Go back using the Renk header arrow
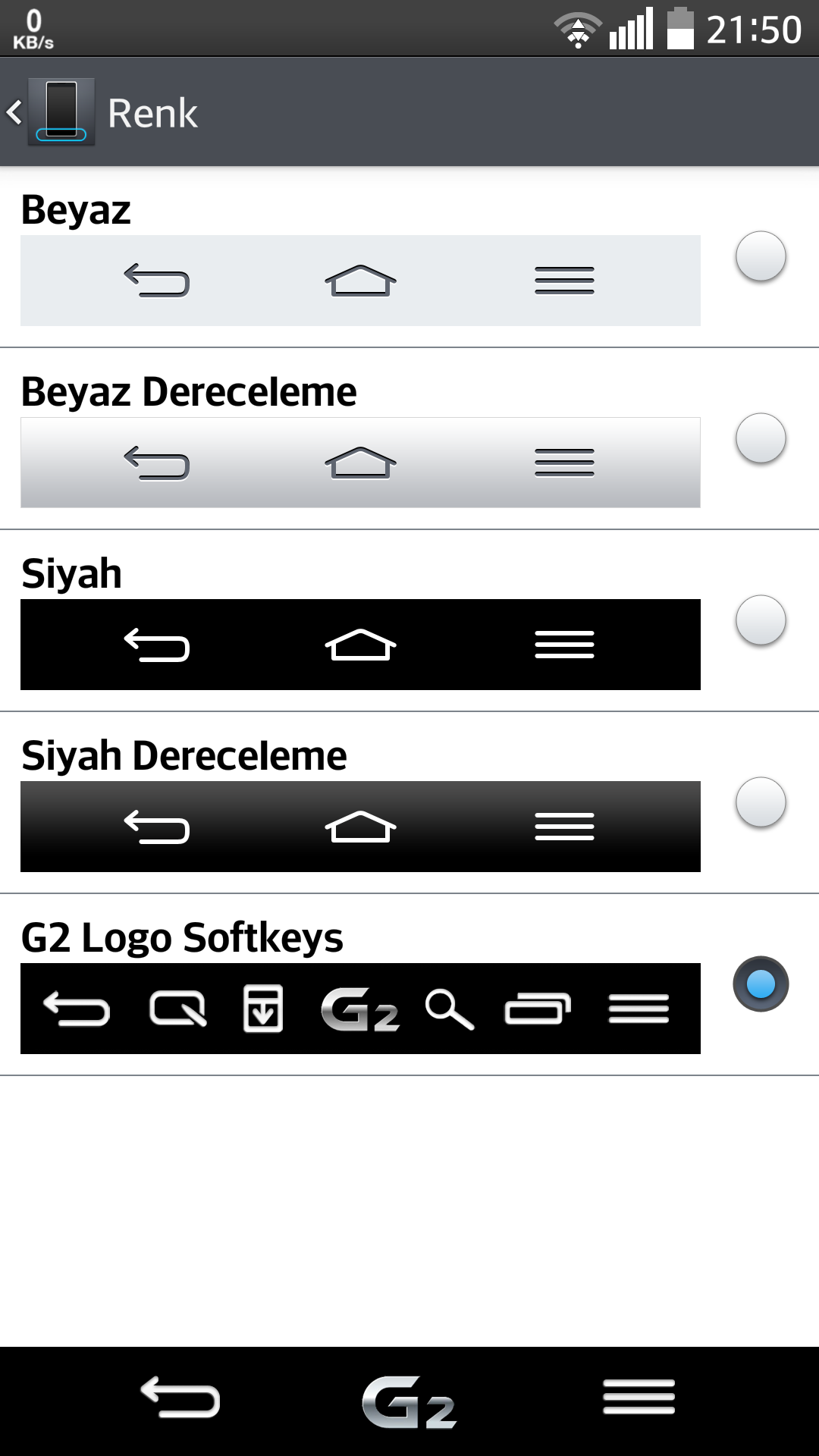This screenshot has height=1456, width=819. click(15, 112)
